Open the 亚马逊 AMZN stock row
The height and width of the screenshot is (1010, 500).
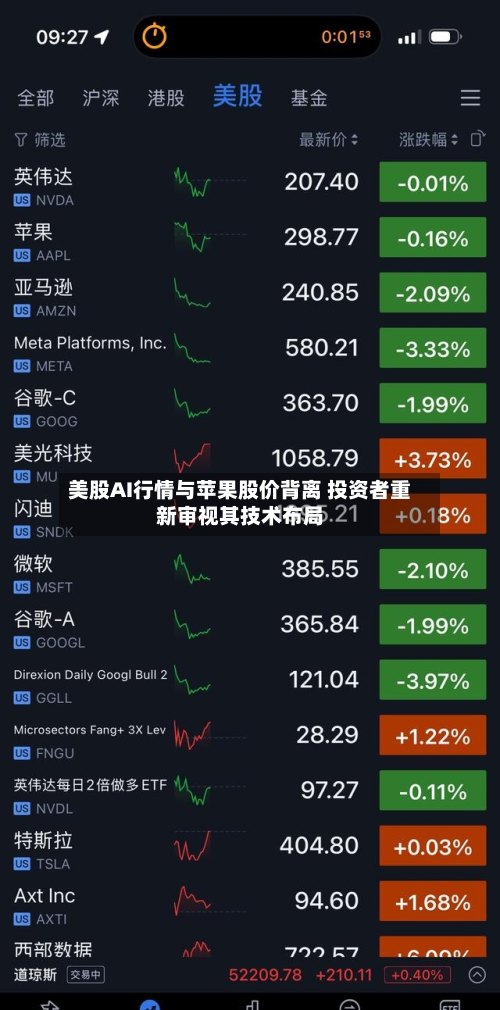pos(250,295)
